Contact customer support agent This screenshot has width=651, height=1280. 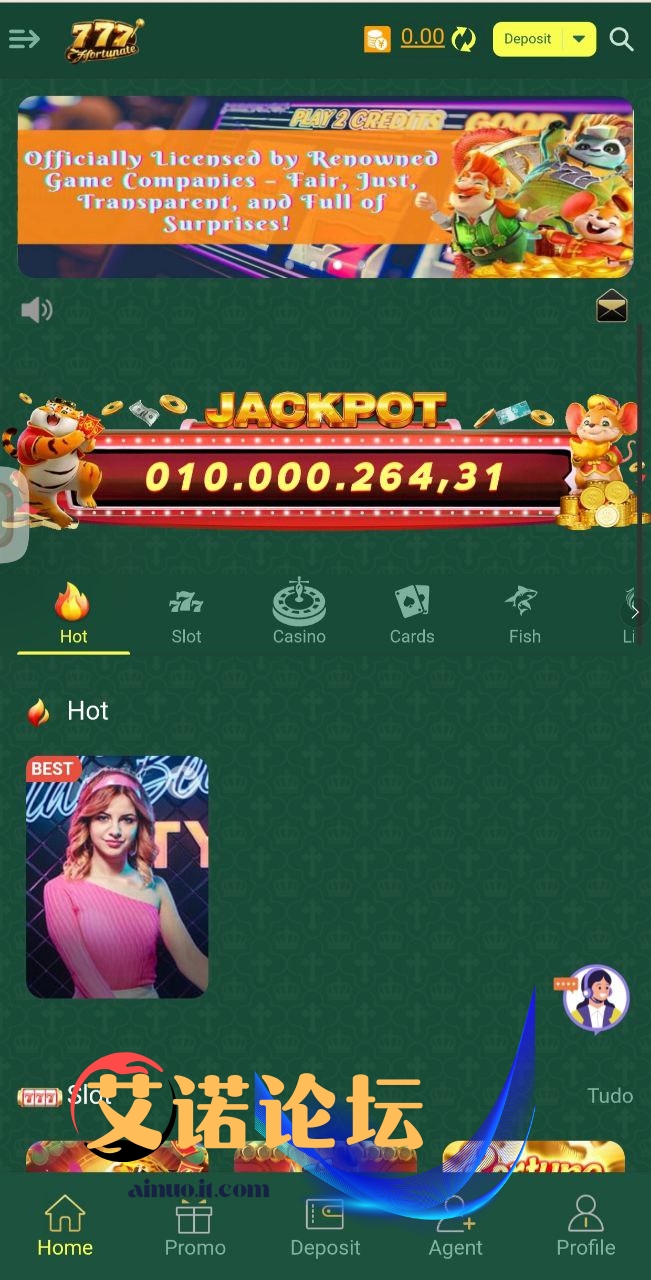(x=596, y=998)
